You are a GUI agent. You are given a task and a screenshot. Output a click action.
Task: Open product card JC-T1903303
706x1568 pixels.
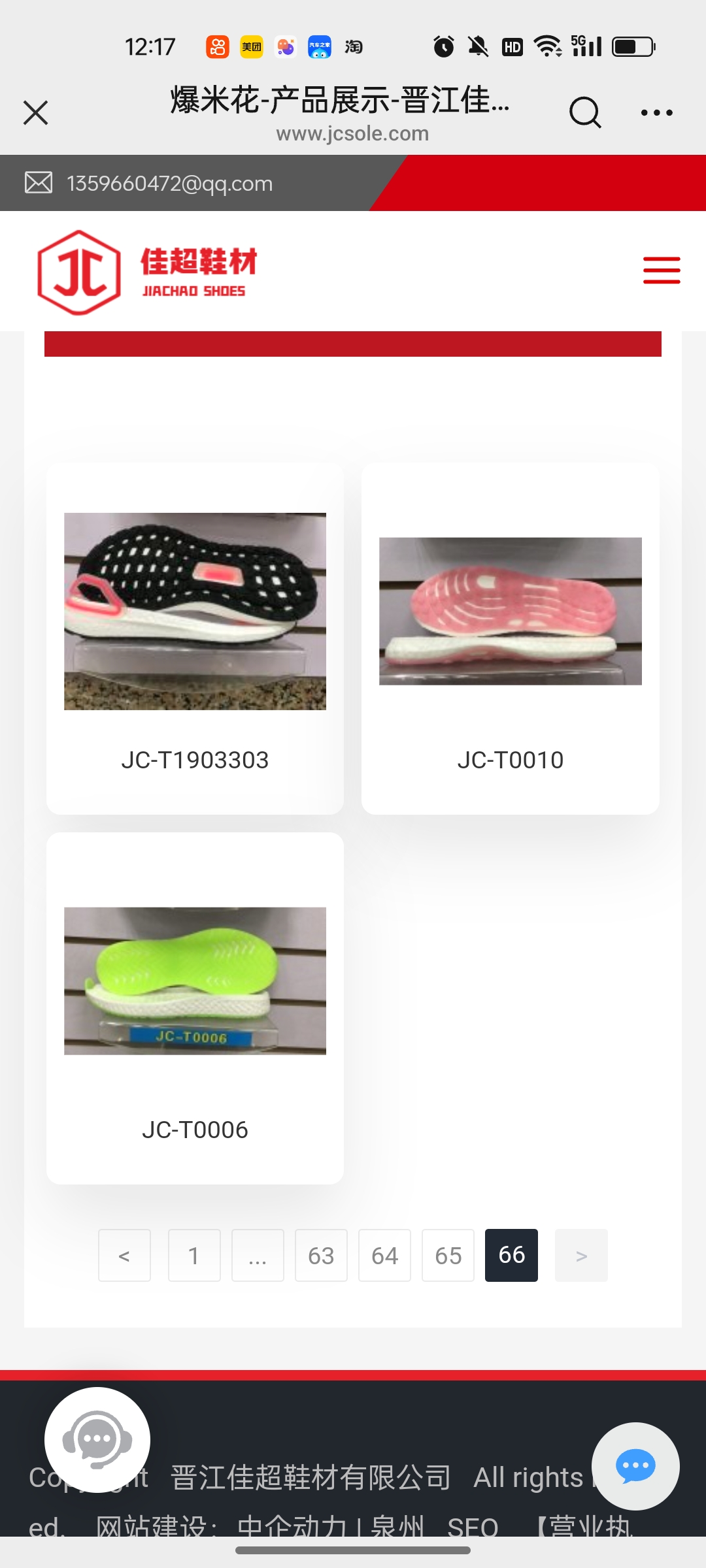[x=195, y=638]
